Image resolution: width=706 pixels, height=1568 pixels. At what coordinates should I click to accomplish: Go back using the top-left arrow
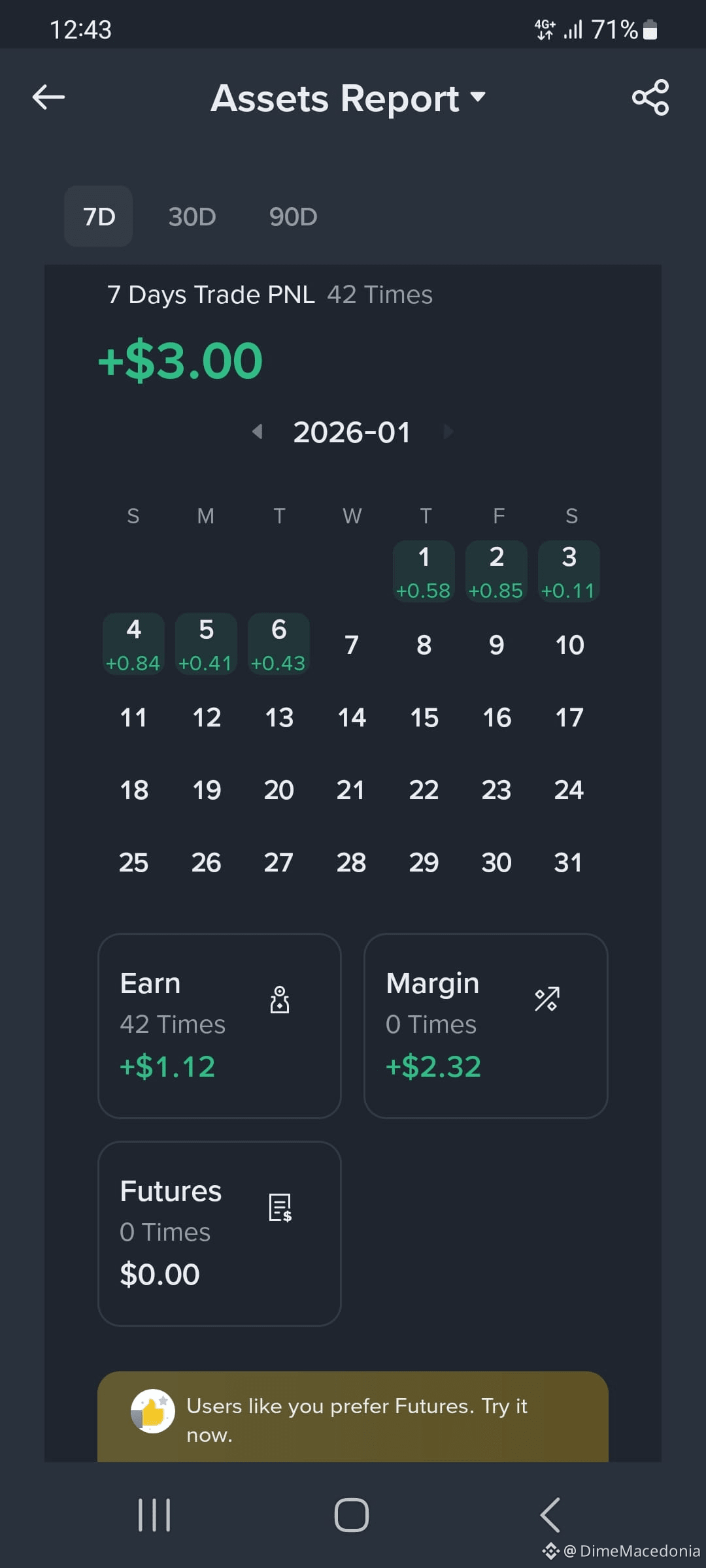tap(48, 97)
